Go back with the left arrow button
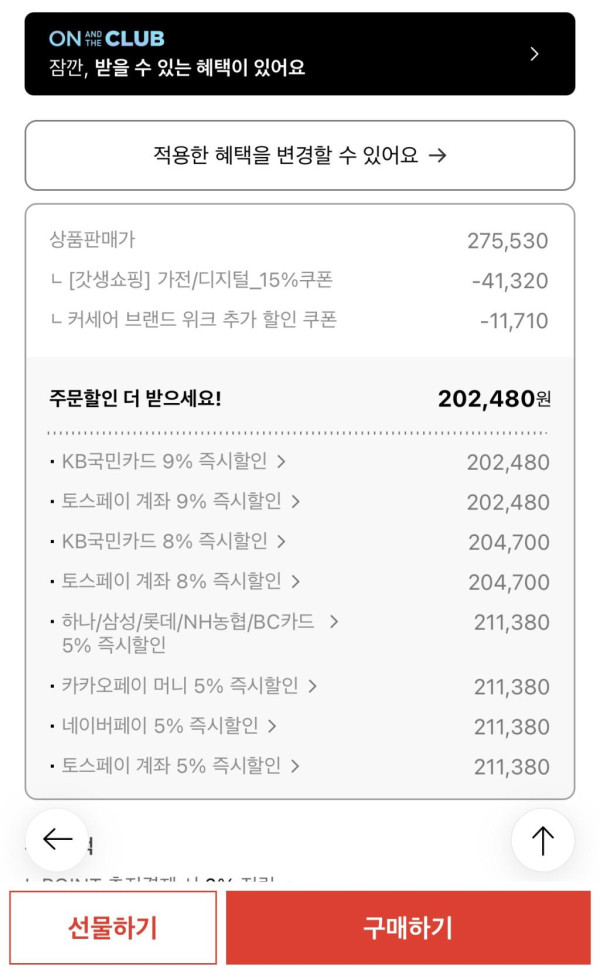Viewport: 600px width, 980px height. pos(57,840)
